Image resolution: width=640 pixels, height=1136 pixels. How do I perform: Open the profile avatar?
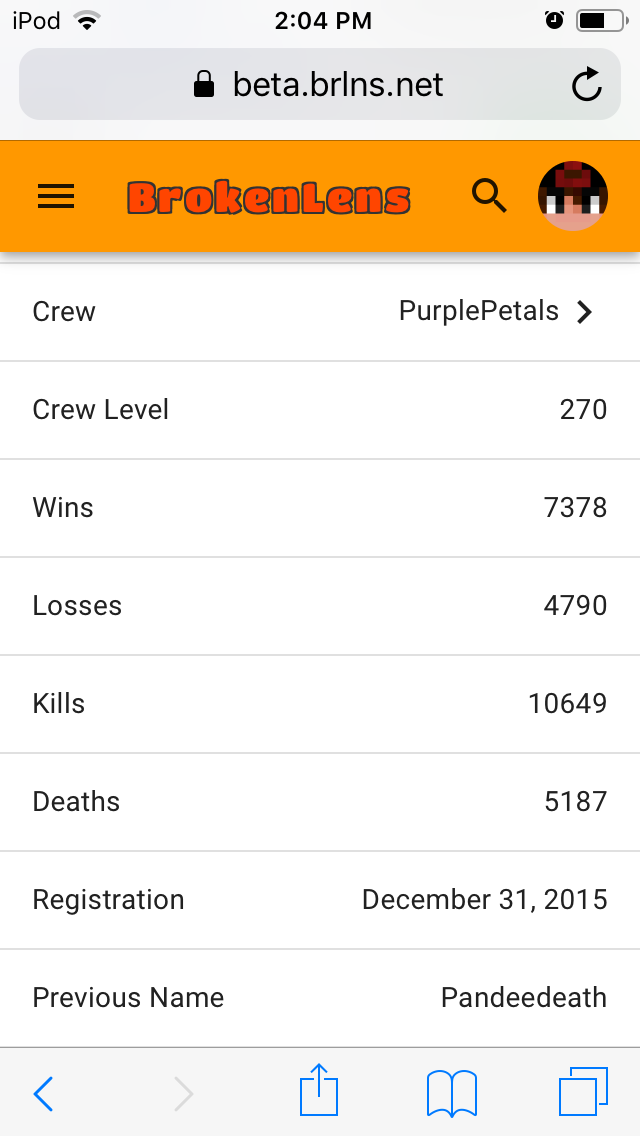pos(573,196)
